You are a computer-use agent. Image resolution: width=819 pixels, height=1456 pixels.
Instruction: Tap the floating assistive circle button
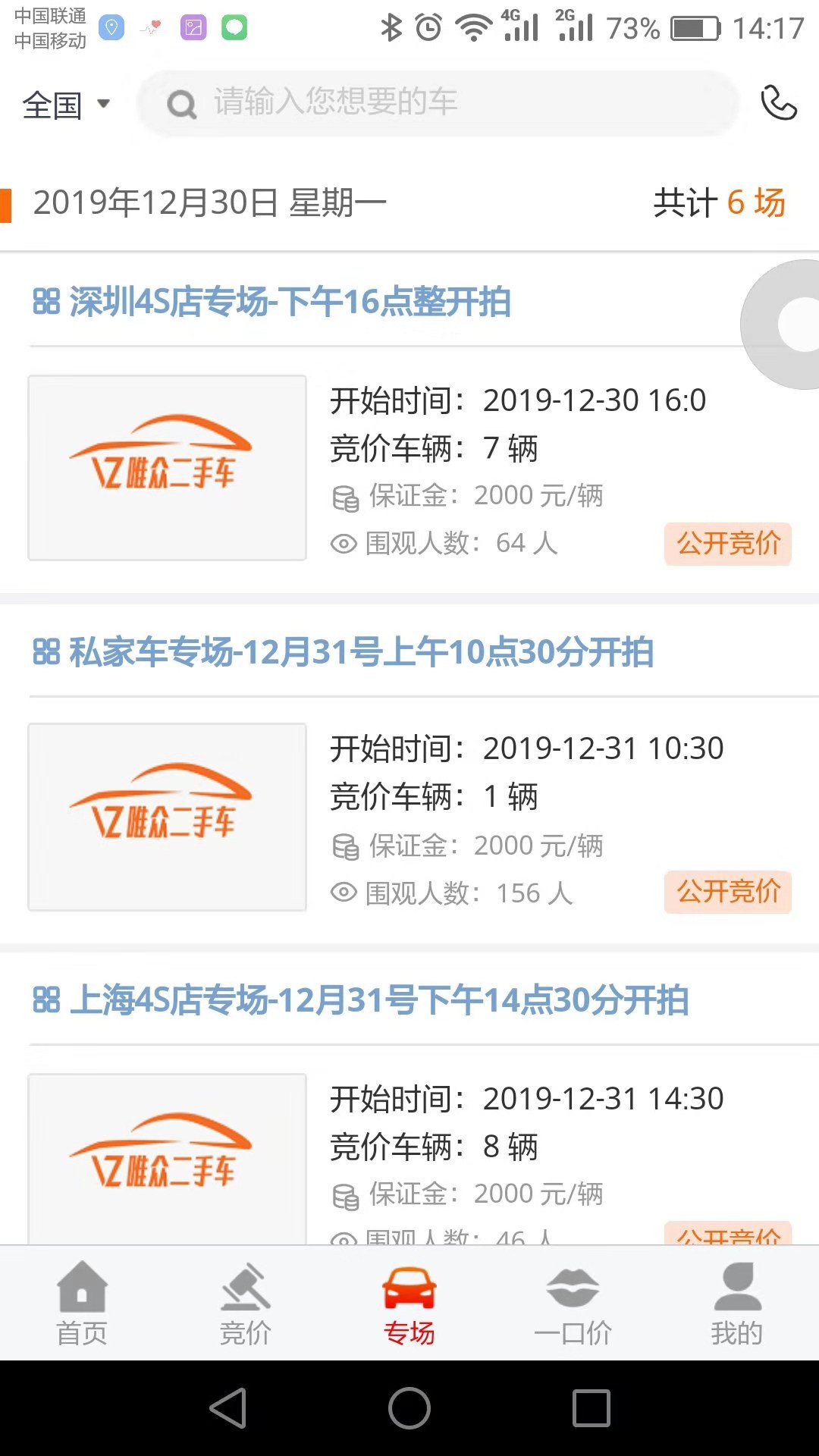click(781, 325)
